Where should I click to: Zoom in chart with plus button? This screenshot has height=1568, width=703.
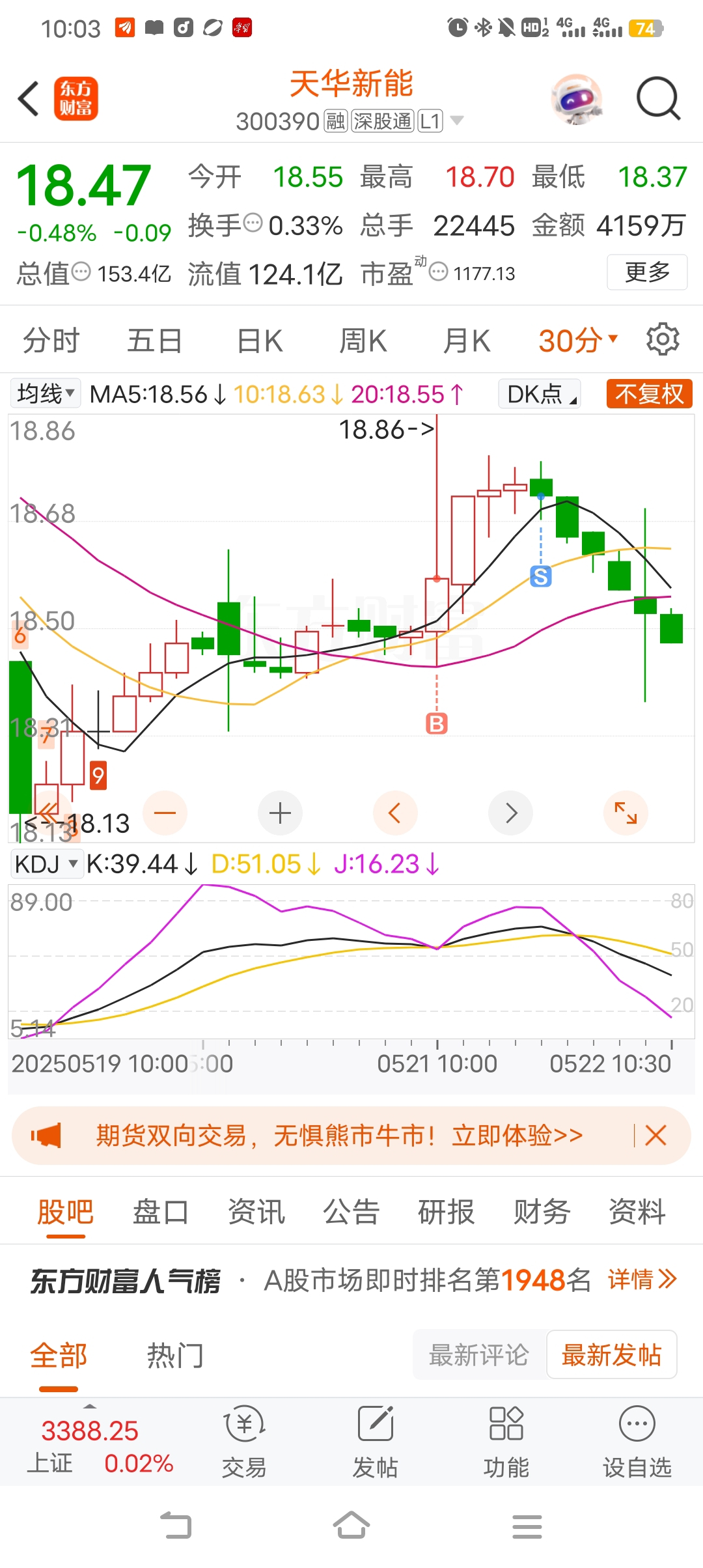pos(280,813)
